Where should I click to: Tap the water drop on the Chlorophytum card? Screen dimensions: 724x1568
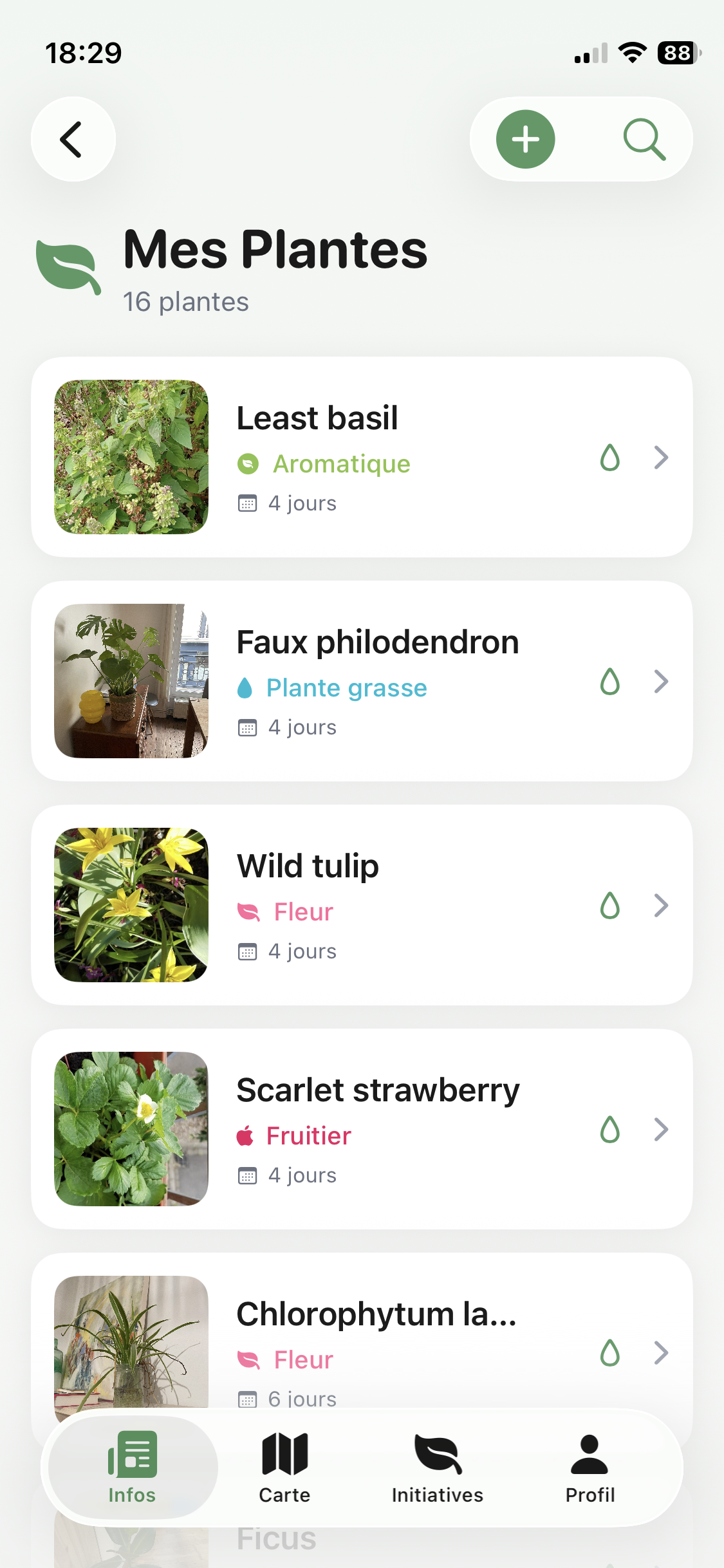[609, 1353]
